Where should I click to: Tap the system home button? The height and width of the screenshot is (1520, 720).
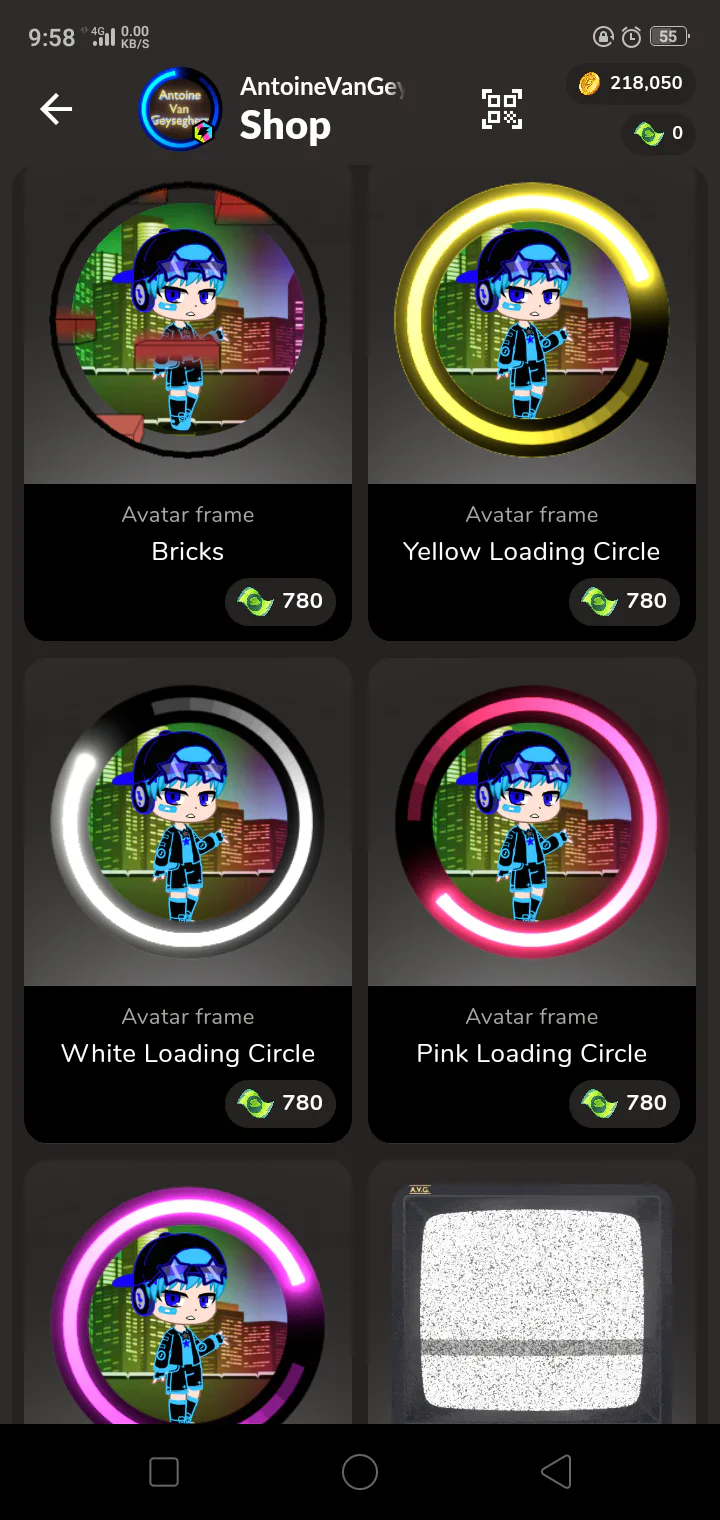coord(360,1472)
